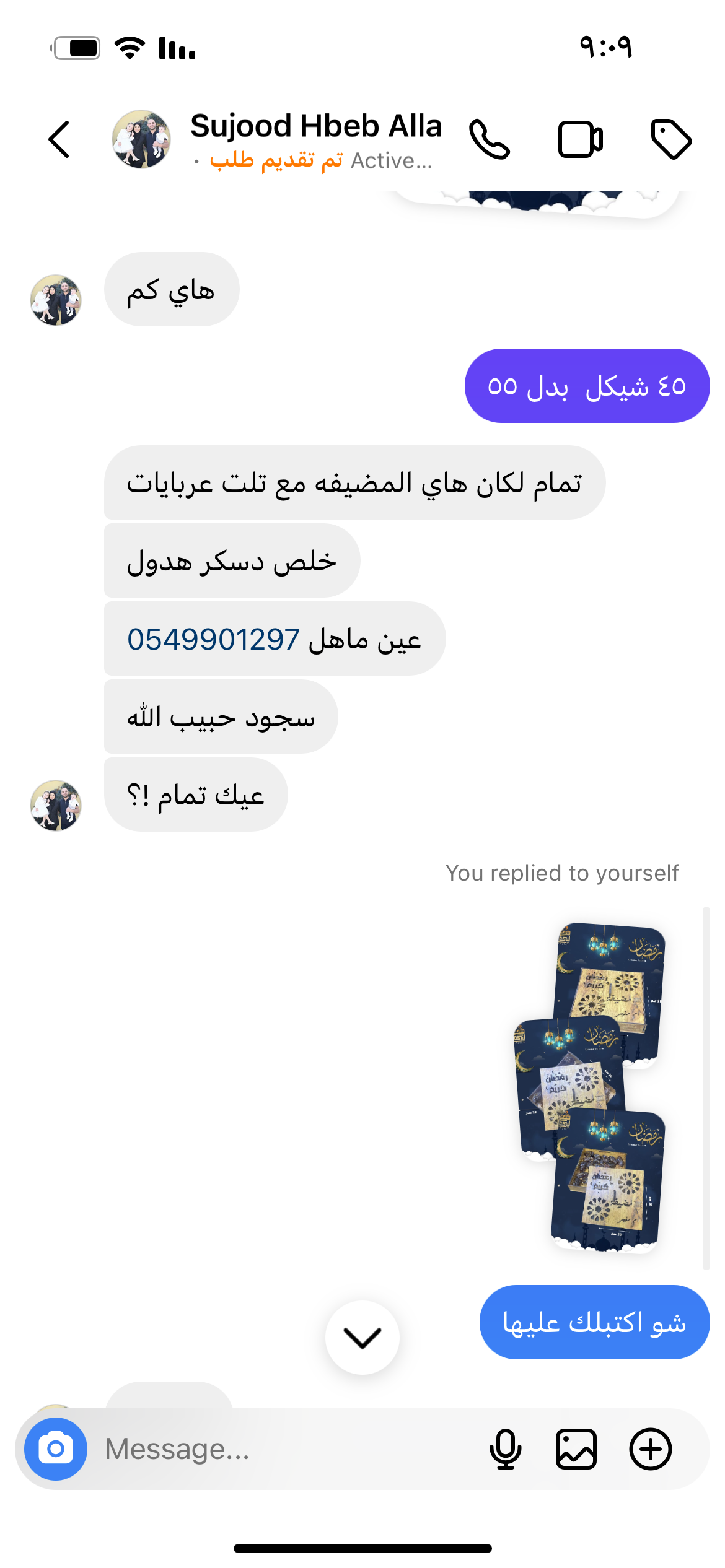This screenshot has height=1568, width=725.
Task: Open the camera from message bar
Action: point(56,1449)
